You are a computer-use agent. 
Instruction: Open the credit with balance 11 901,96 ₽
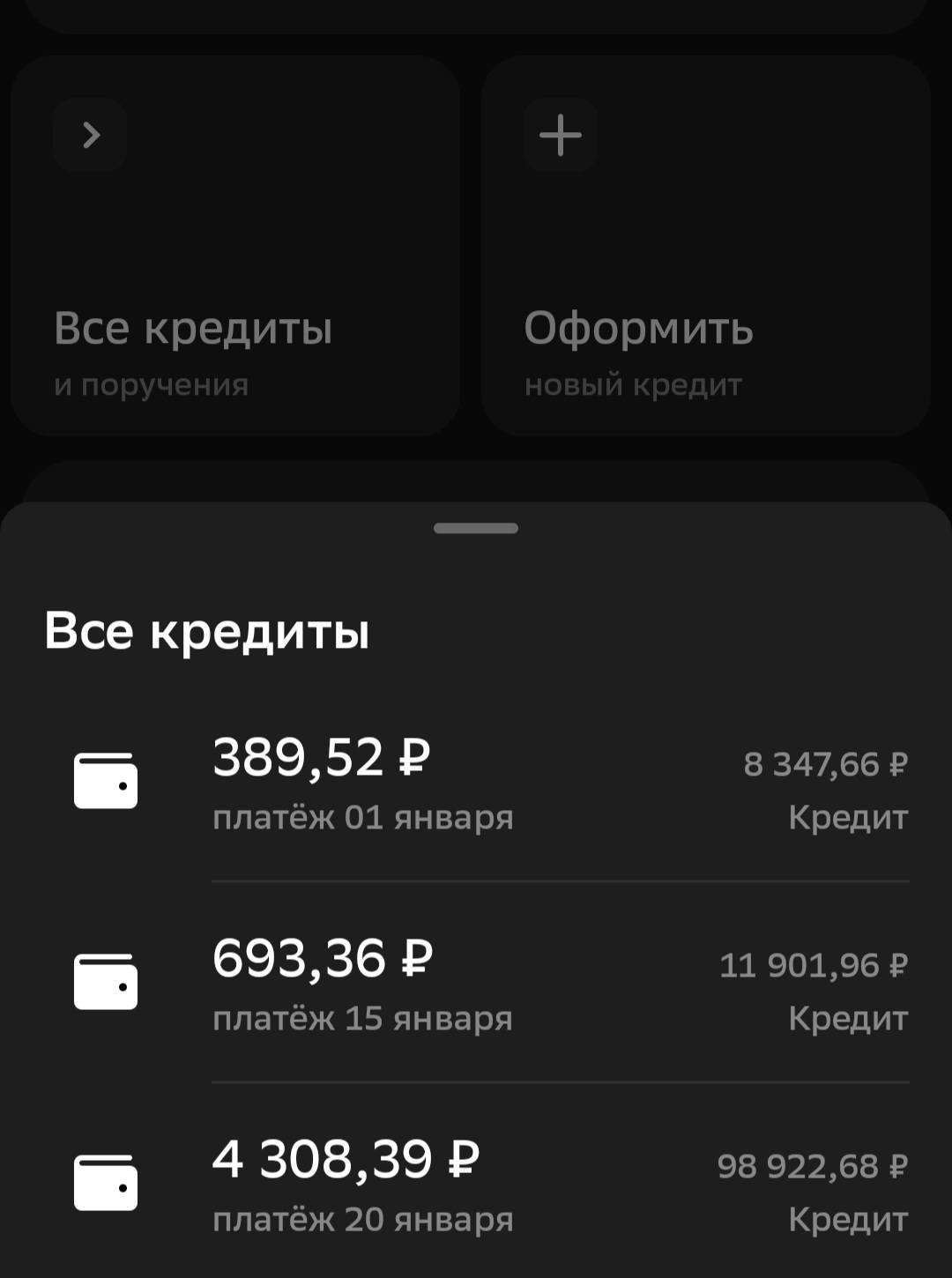[x=811, y=964]
